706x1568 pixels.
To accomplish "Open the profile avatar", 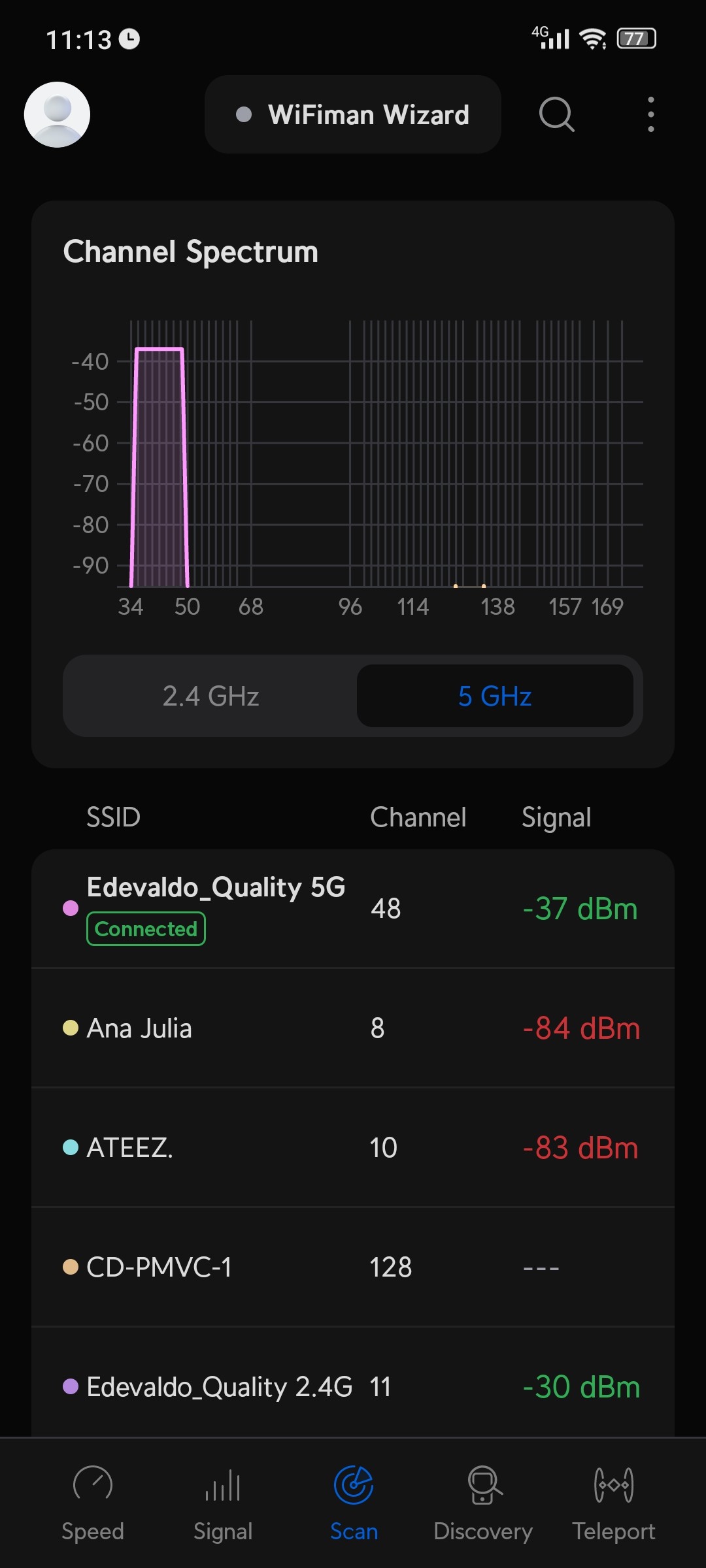I will pos(57,114).
